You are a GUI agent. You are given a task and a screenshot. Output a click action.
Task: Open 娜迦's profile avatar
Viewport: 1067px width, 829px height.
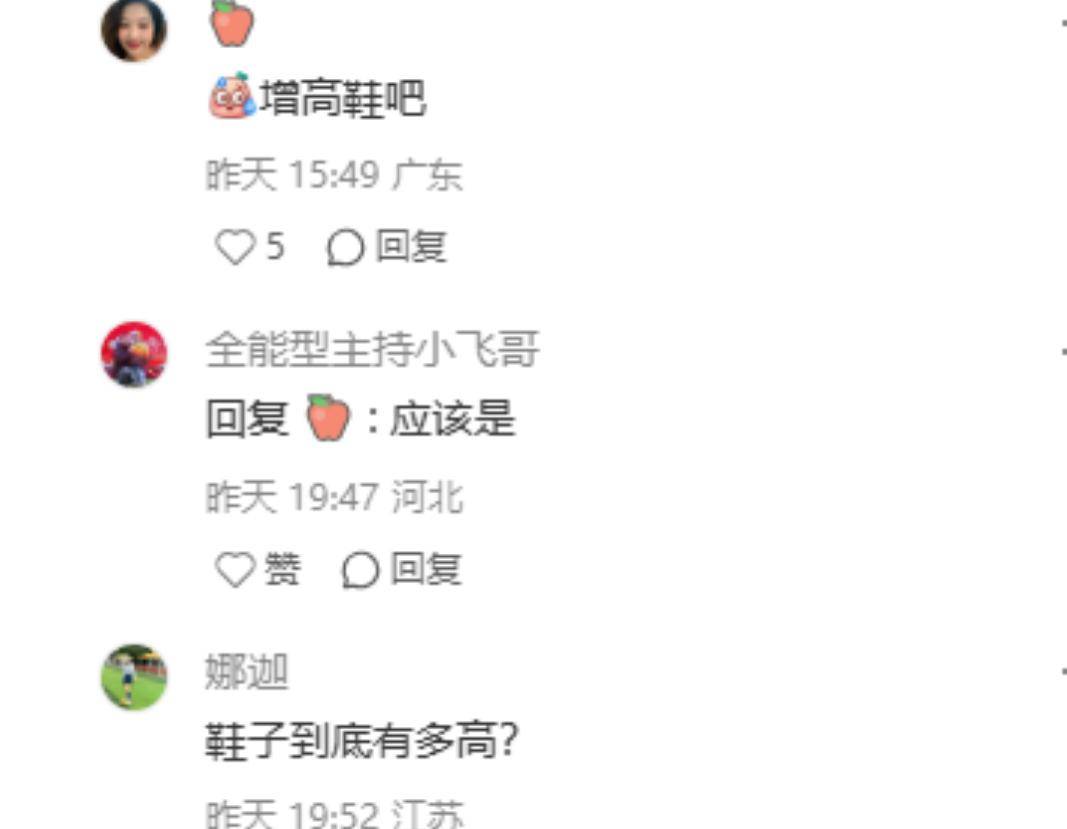point(134,677)
